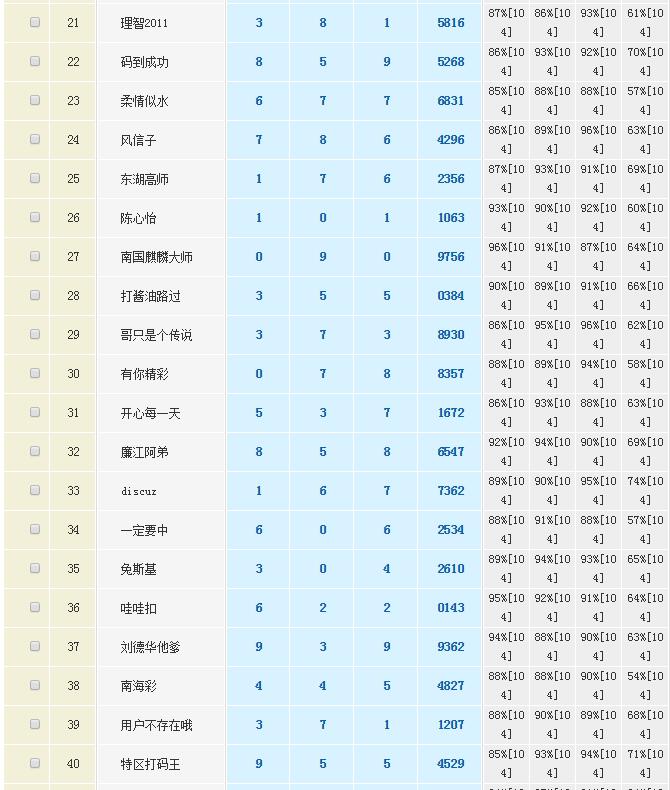Check the box next to discuz

(x=35, y=490)
